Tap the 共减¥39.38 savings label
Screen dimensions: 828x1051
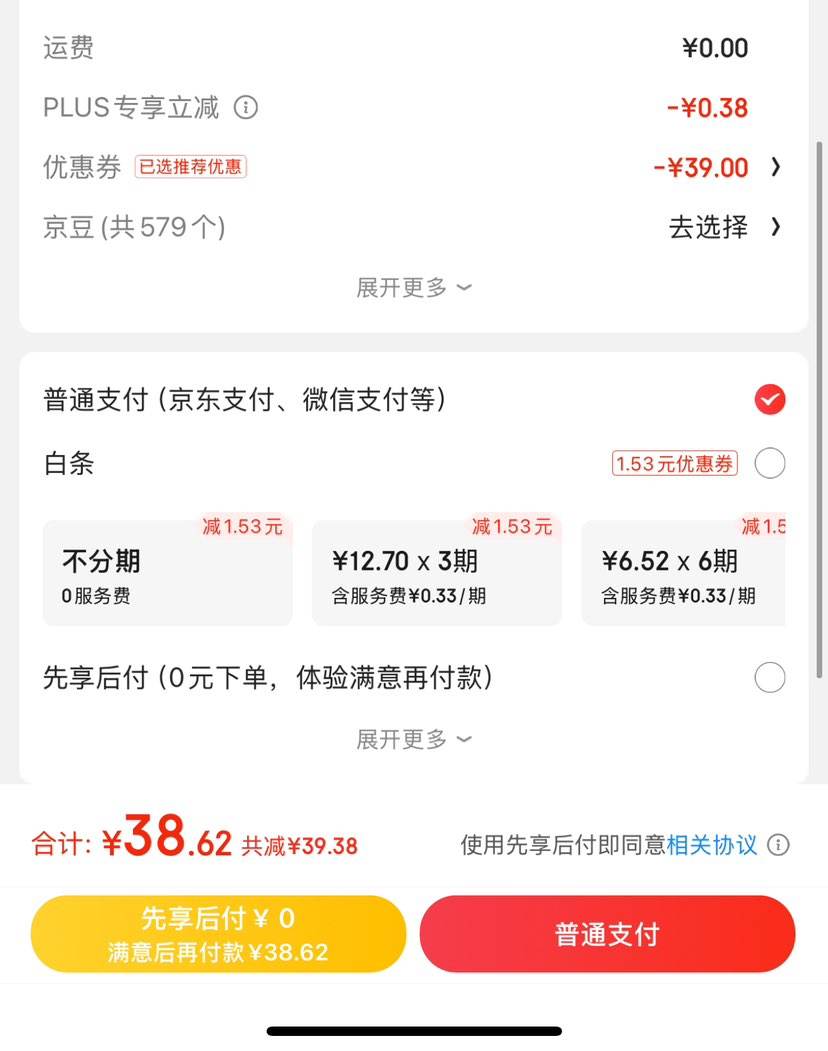[x=302, y=845]
